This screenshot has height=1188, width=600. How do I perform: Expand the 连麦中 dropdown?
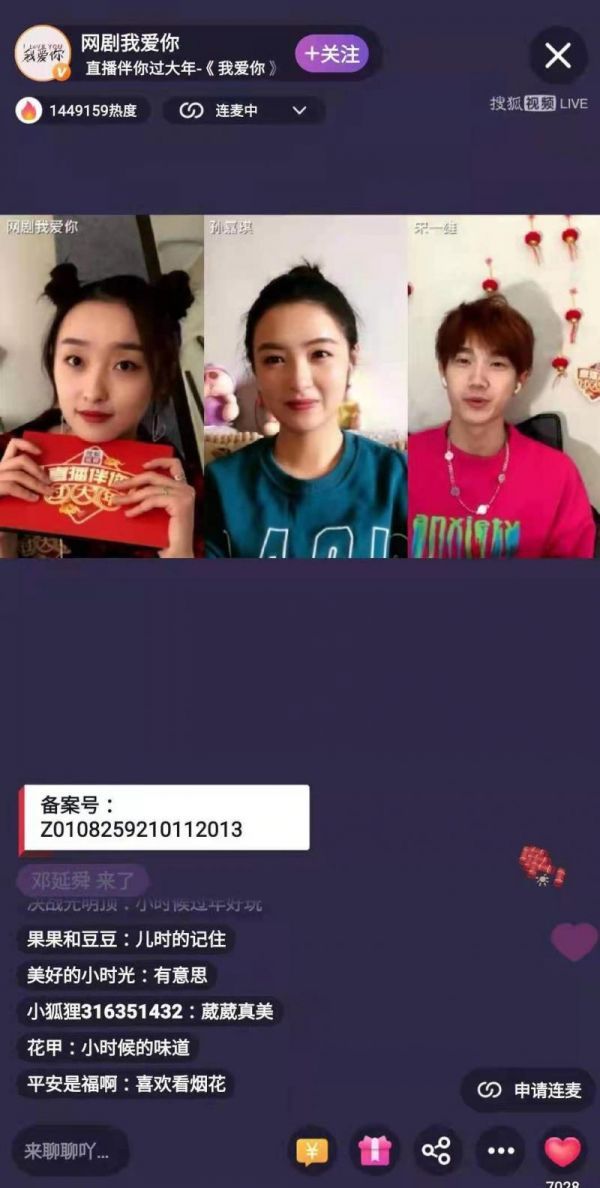pos(299,111)
